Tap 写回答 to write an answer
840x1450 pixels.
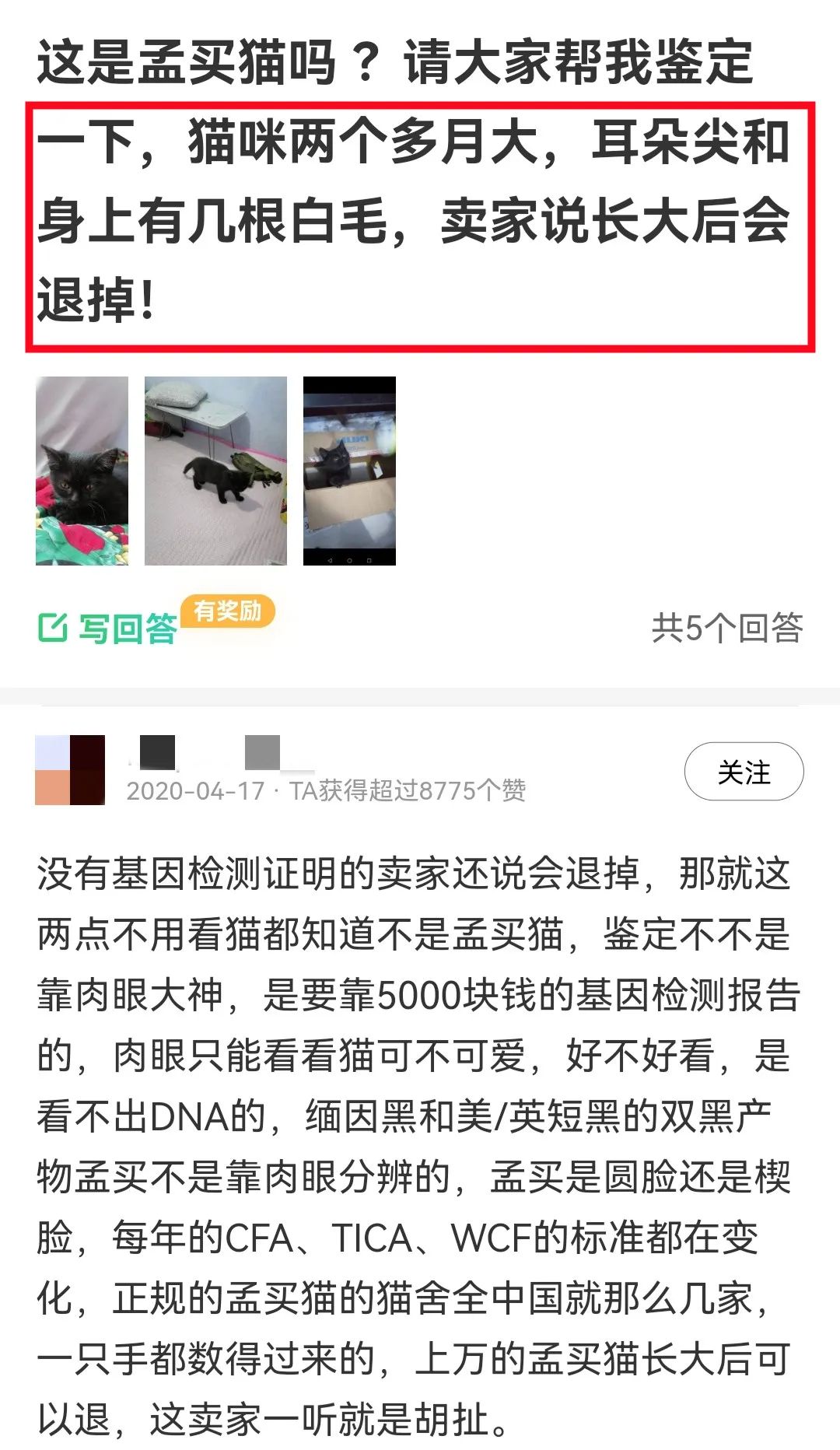[x=109, y=628]
